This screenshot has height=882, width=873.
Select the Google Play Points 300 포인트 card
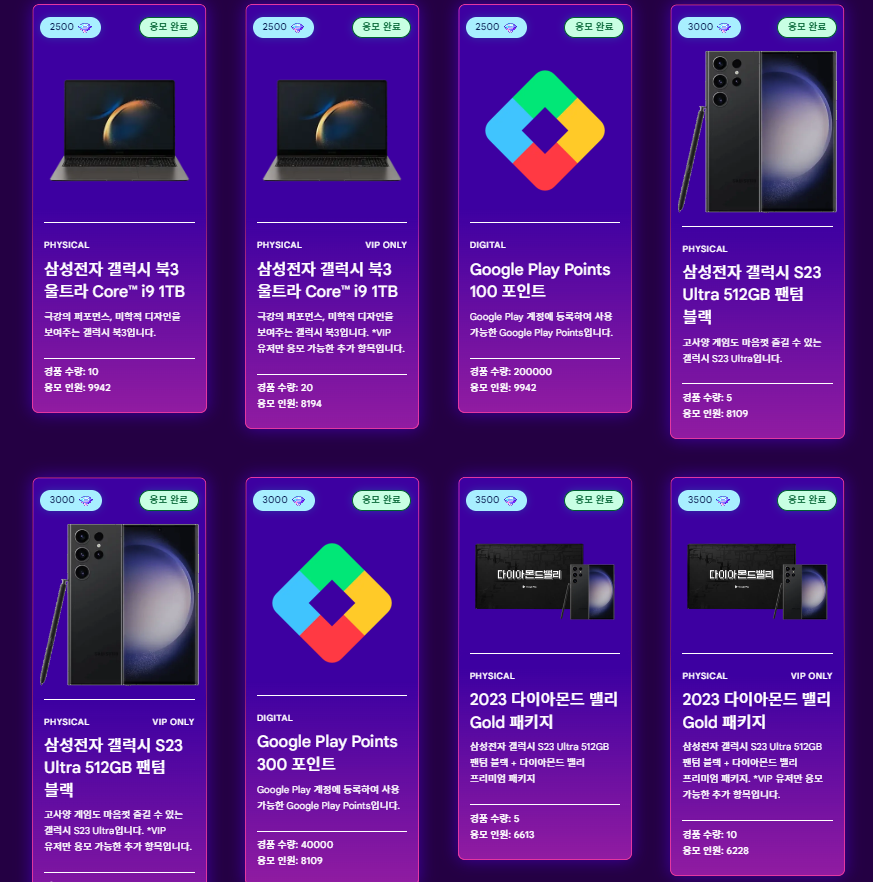[331, 680]
